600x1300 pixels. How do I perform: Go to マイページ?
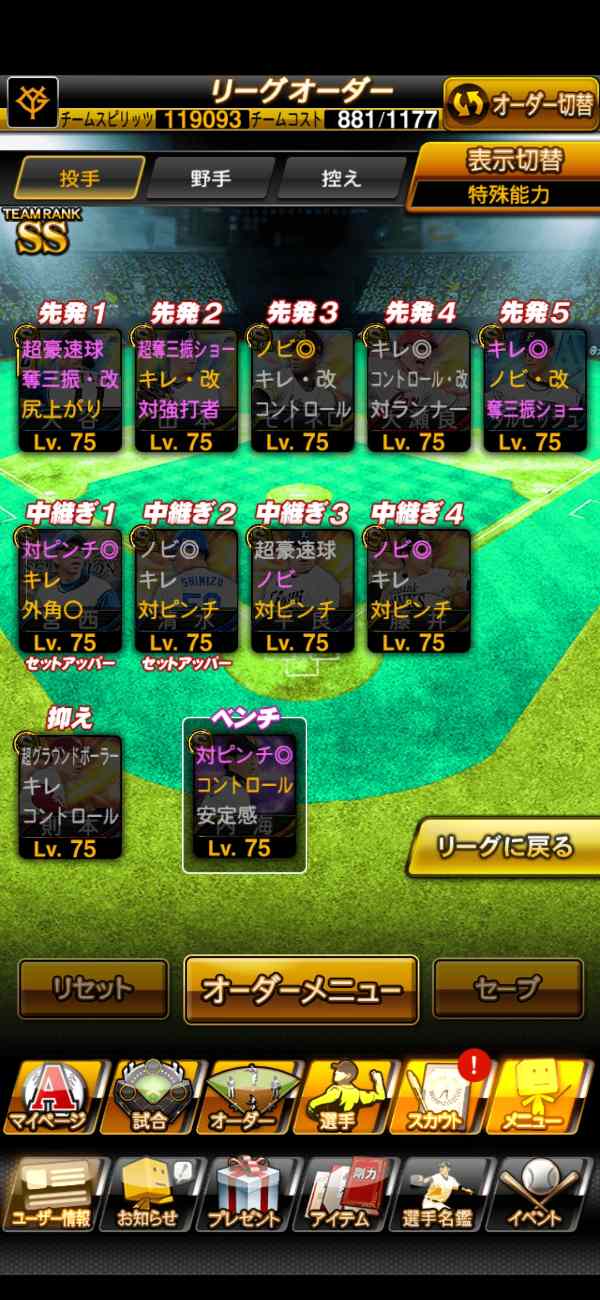coord(50,1097)
